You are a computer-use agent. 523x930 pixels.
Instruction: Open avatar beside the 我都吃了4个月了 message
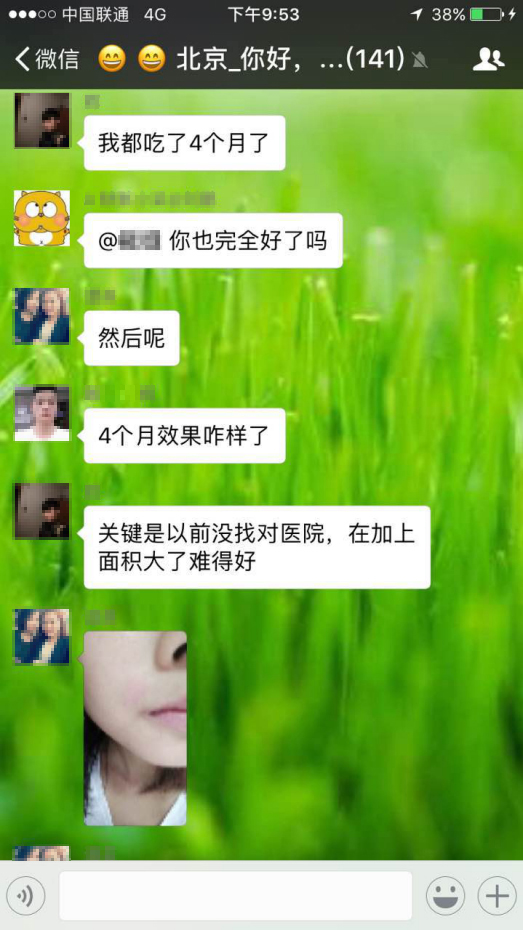(x=42, y=120)
